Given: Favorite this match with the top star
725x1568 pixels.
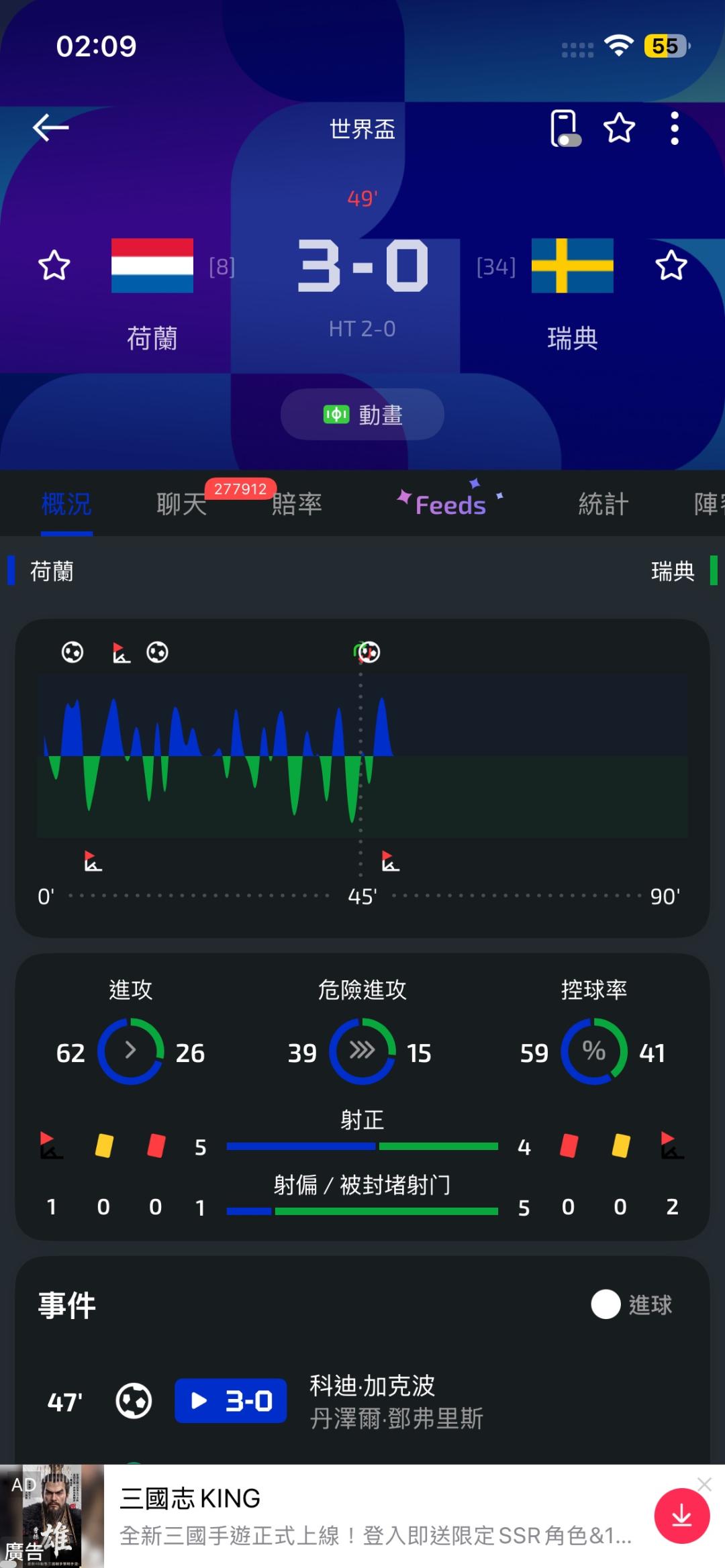Looking at the screenshot, I should coord(619,127).
